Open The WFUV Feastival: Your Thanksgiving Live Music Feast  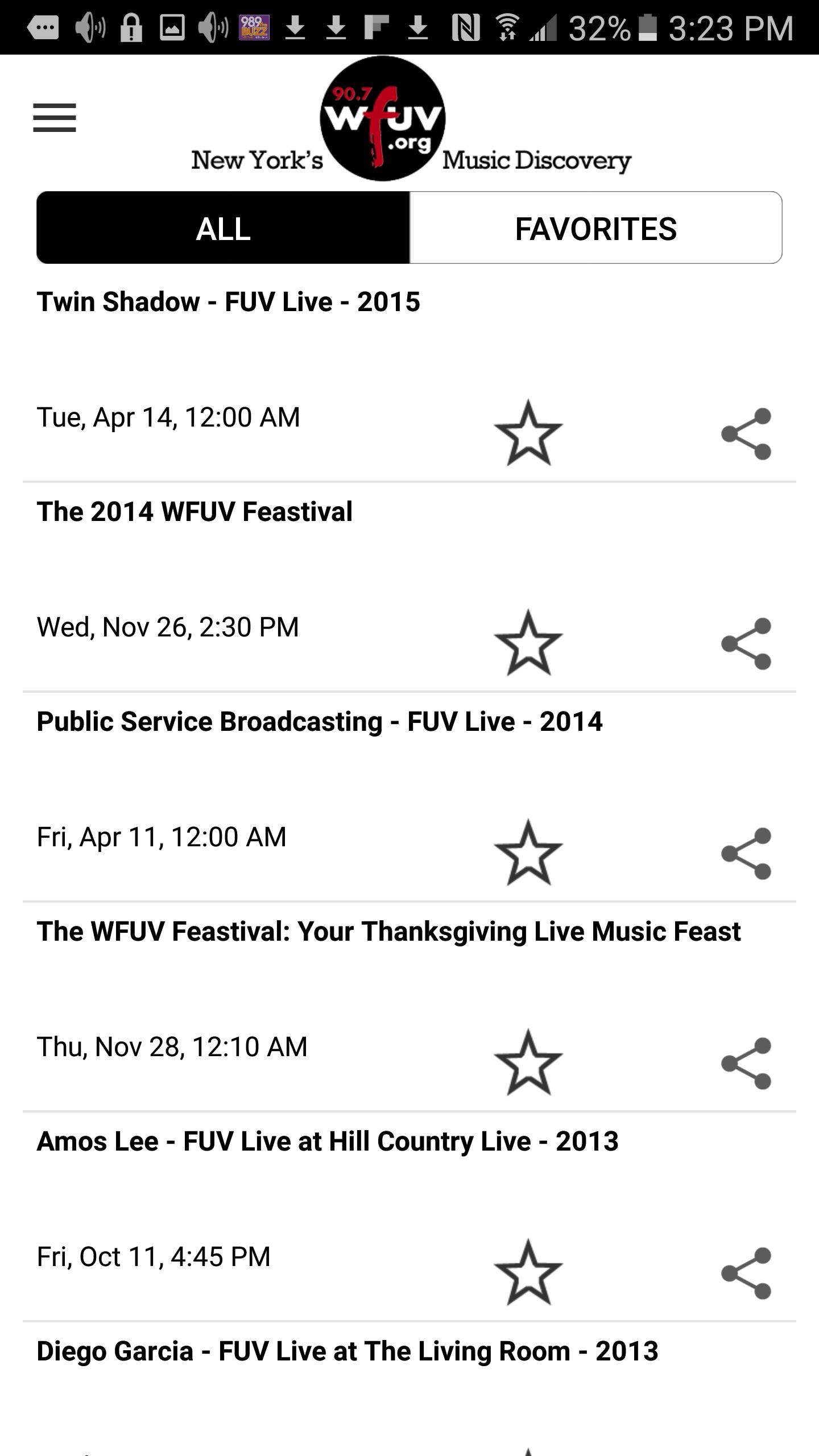tap(388, 931)
